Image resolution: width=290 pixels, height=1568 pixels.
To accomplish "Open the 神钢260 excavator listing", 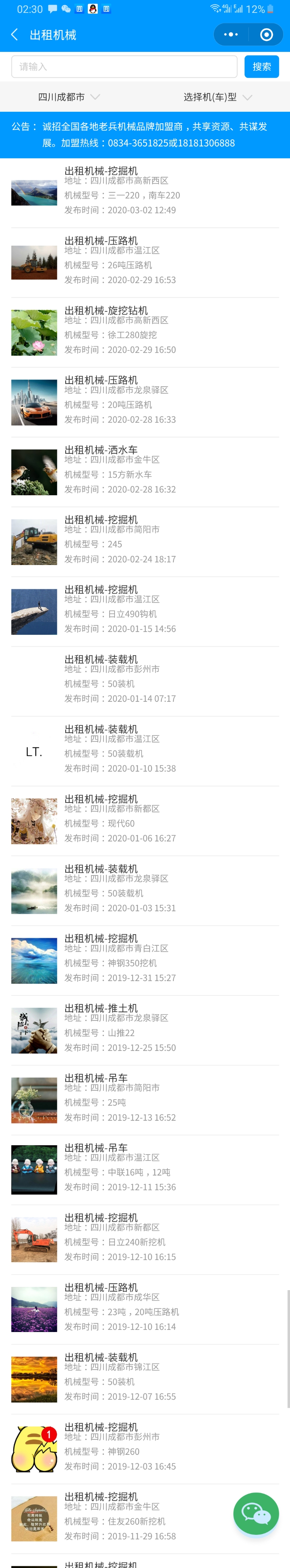I will click(x=145, y=1449).
